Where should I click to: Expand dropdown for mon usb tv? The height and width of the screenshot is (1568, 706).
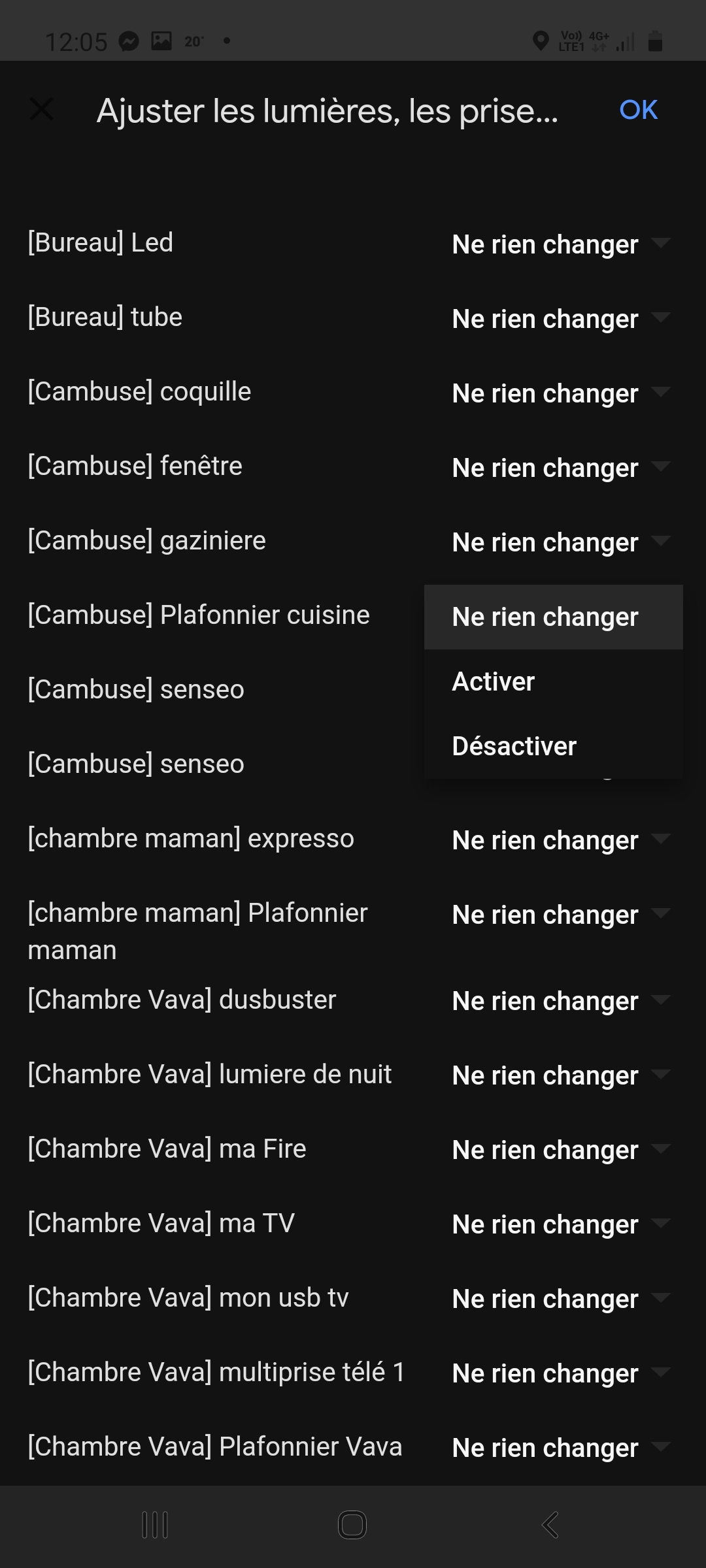coord(560,1299)
